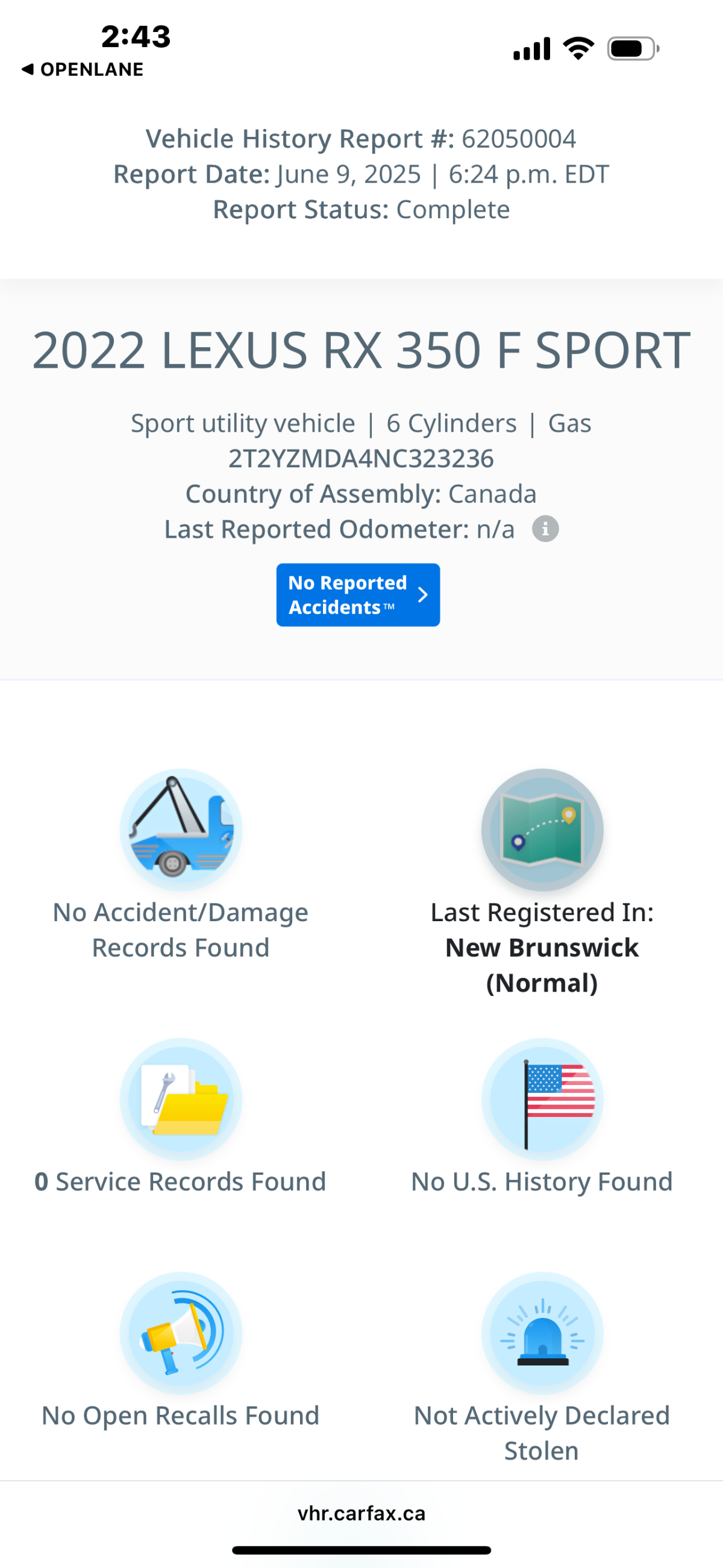Open No Accident/Damage Records Found section
Viewport: 723px width, 1568px height.
(x=181, y=865)
